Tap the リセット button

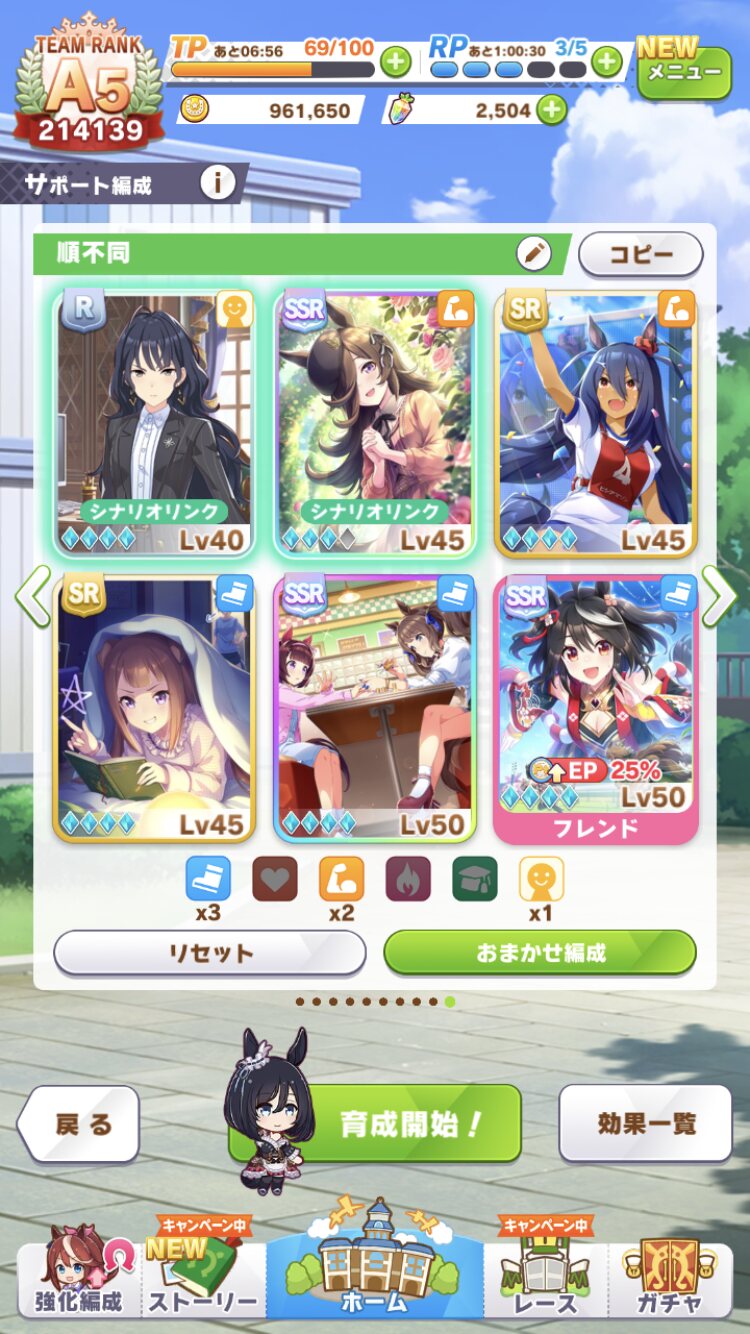click(210, 953)
